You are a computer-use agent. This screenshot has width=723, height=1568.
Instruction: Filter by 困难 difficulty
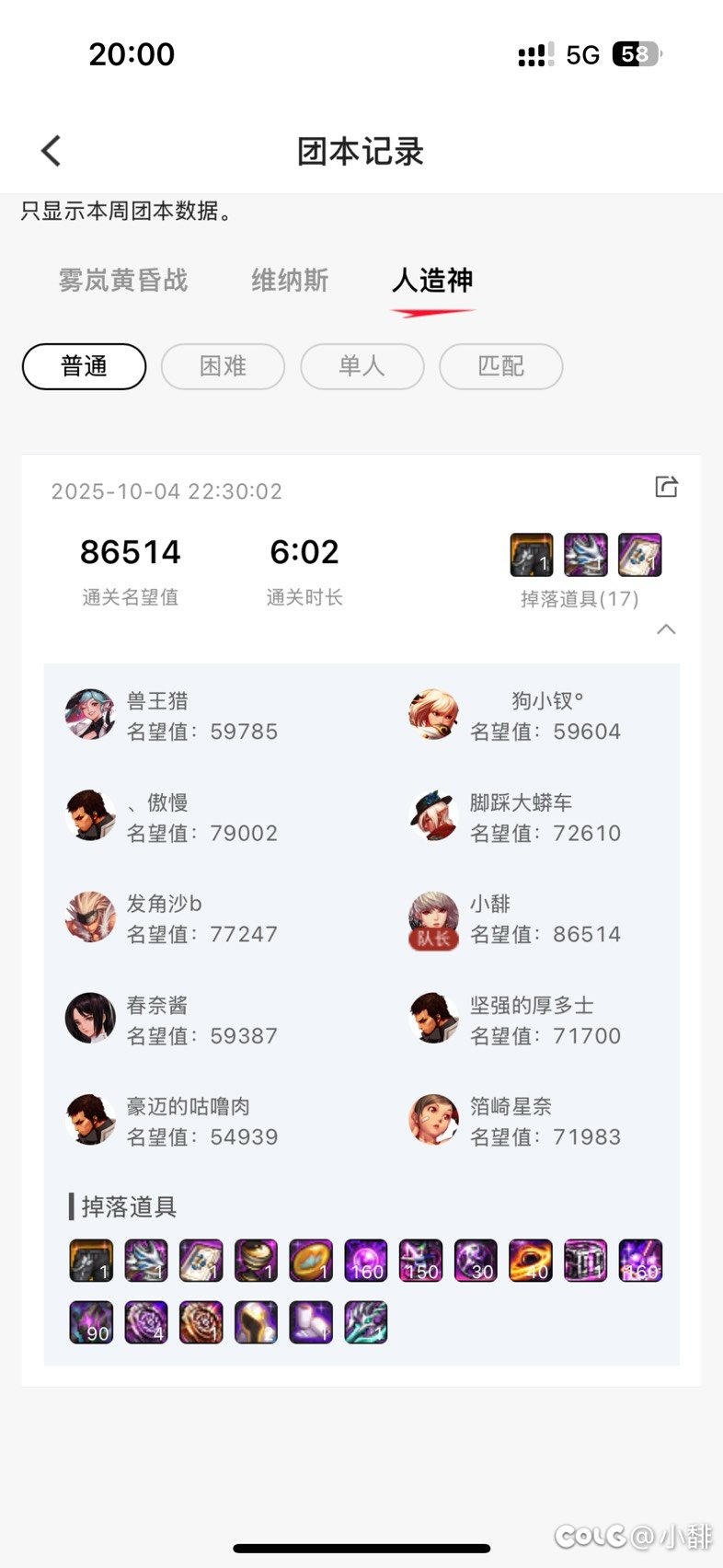(x=223, y=366)
